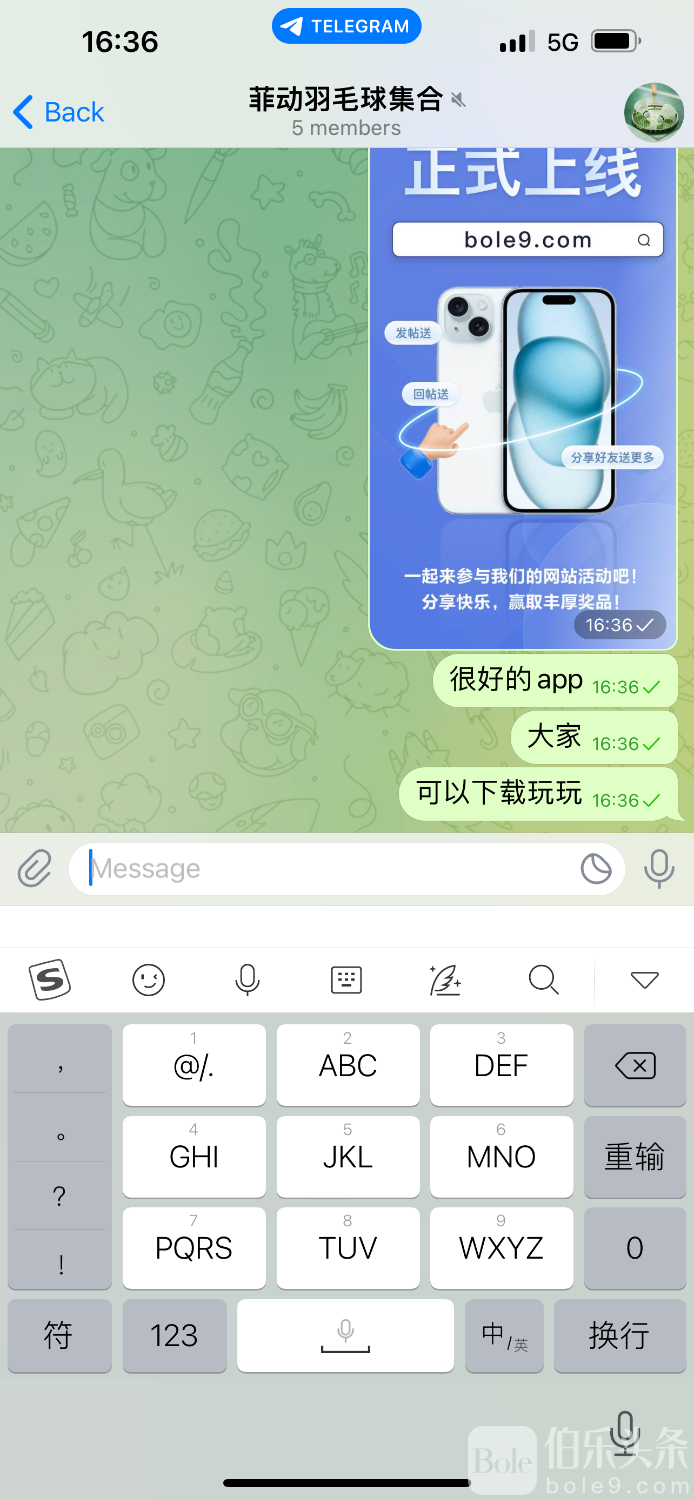Start keyboard voice input from the toolbar
Image resolution: width=694 pixels, height=1500 pixels.
tap(247, 980)
